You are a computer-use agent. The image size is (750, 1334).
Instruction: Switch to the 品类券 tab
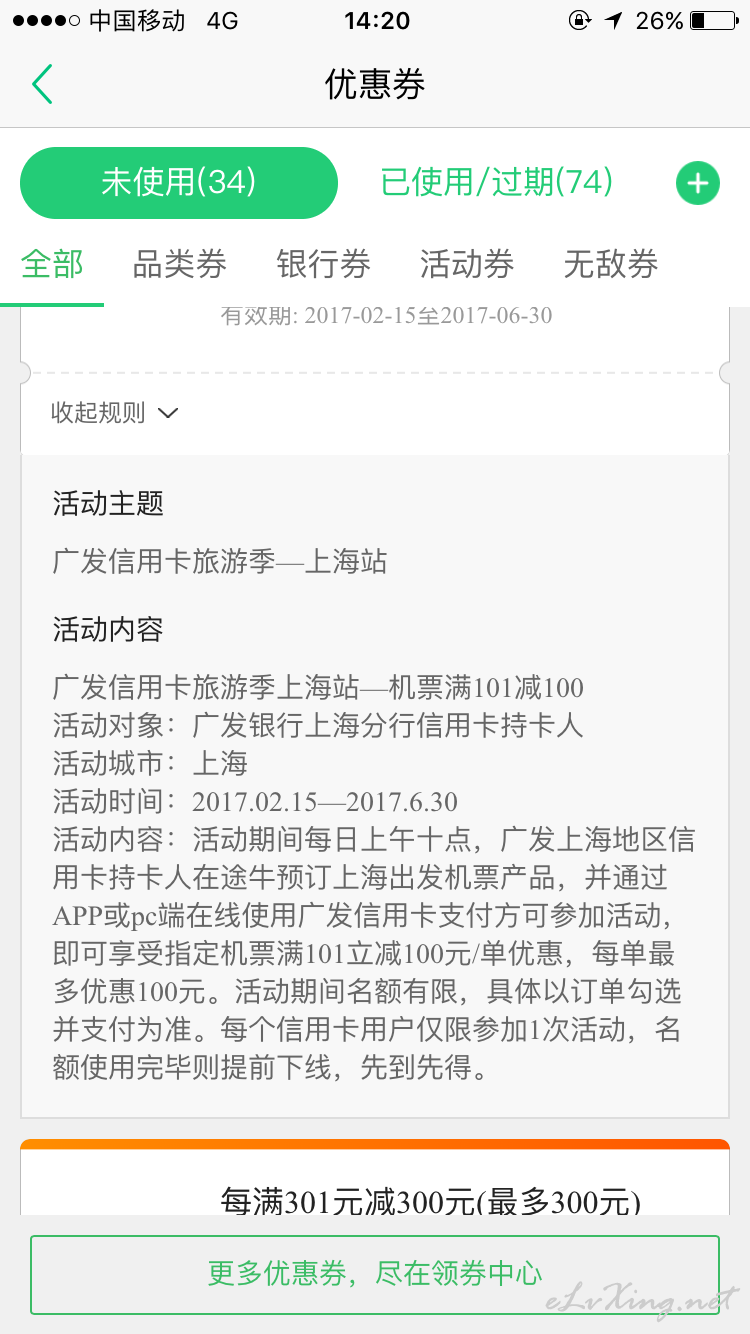[x=180, y=264]
